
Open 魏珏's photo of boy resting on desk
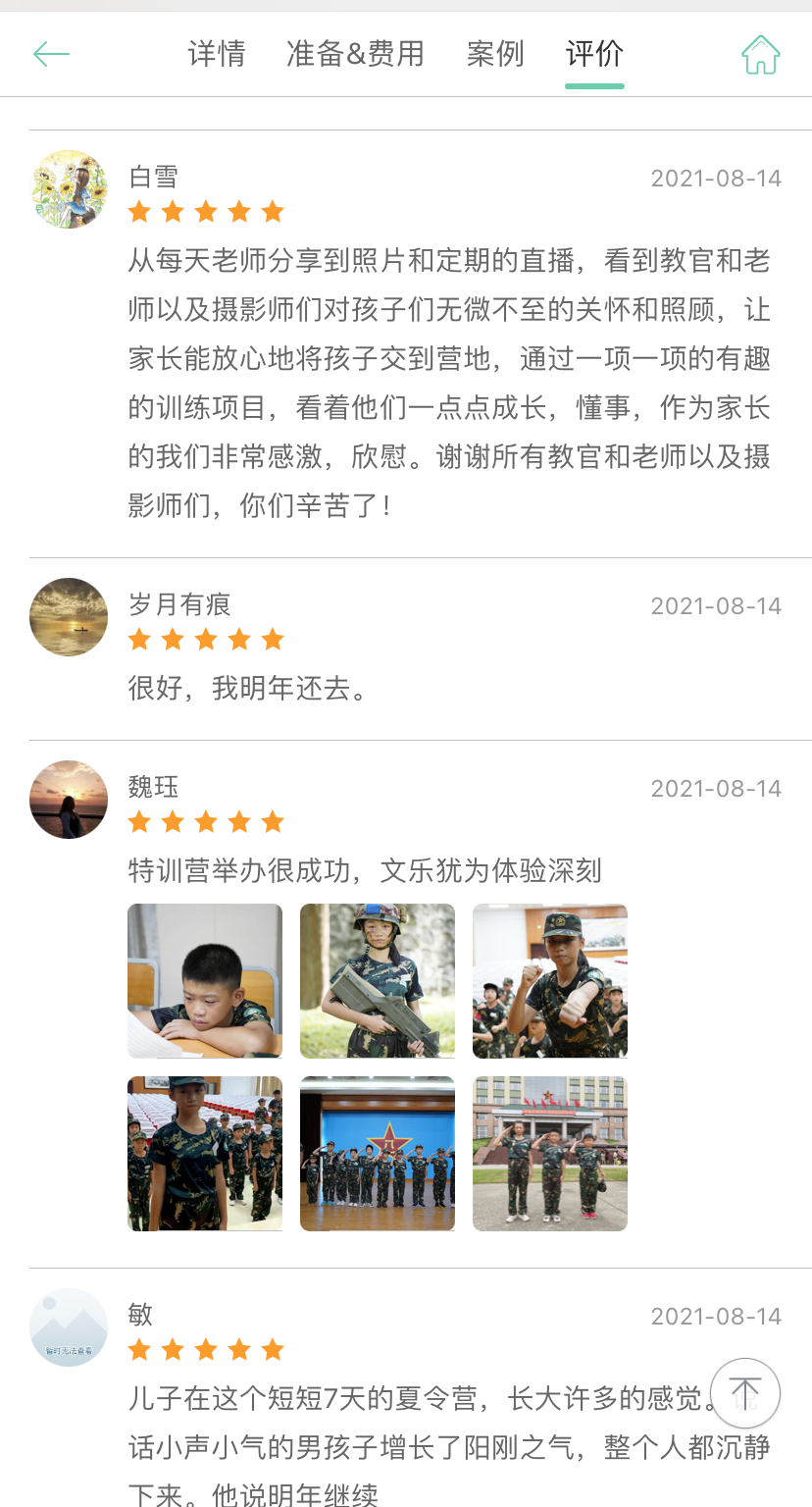tap(205, 981)
